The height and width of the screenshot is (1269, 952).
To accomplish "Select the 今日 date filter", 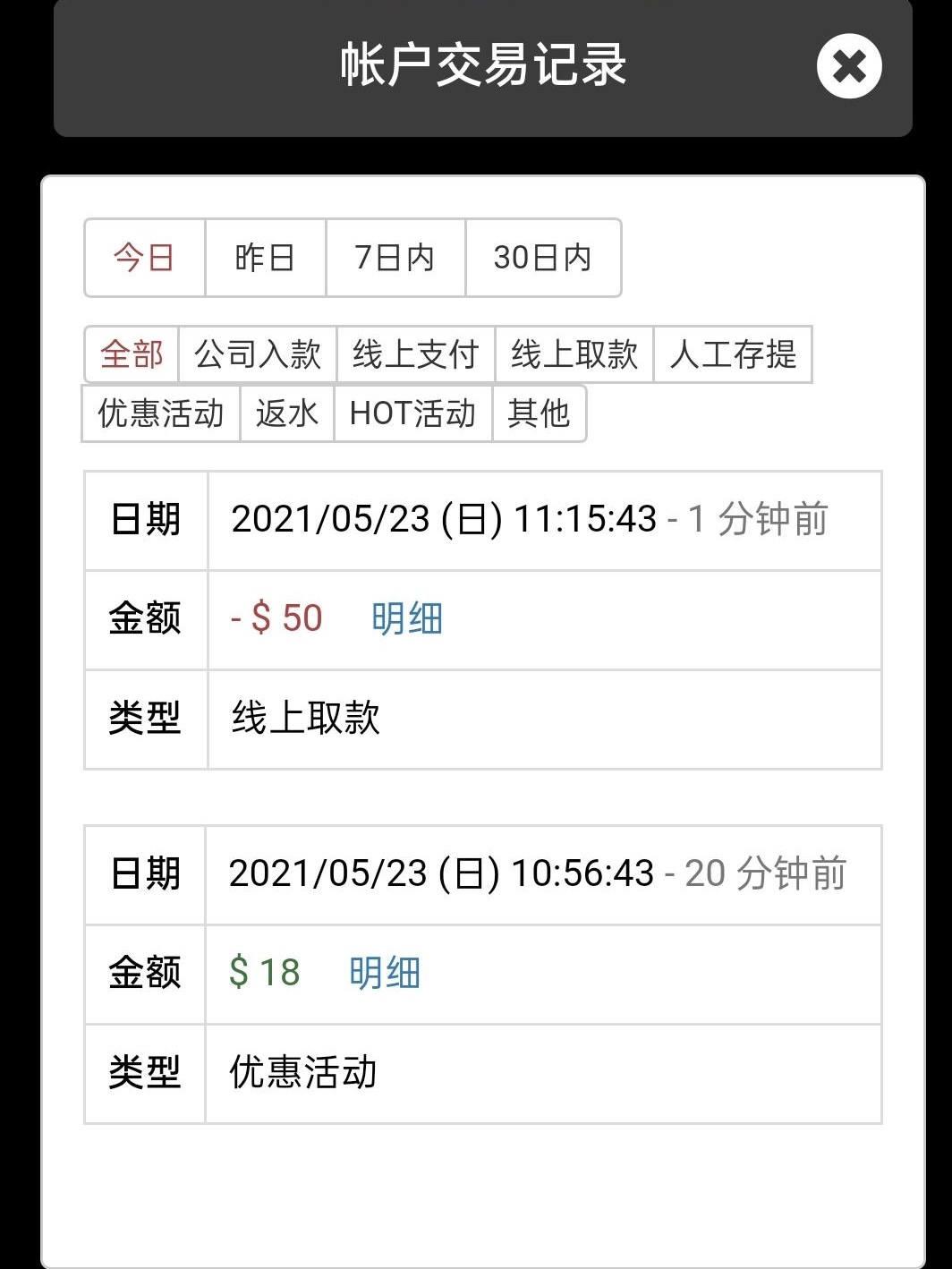I will click(x=144, y=258).
